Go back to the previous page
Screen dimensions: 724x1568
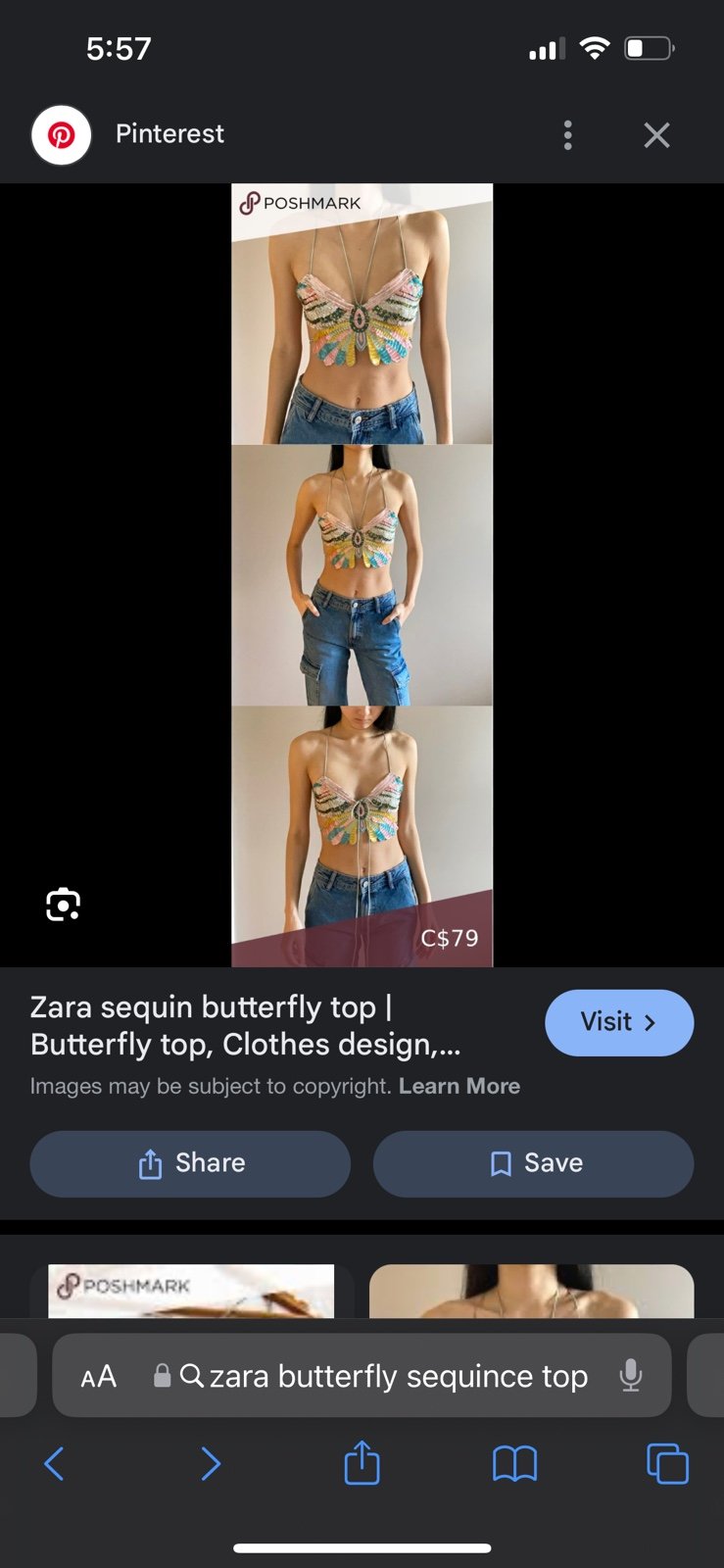[55, 1464]
